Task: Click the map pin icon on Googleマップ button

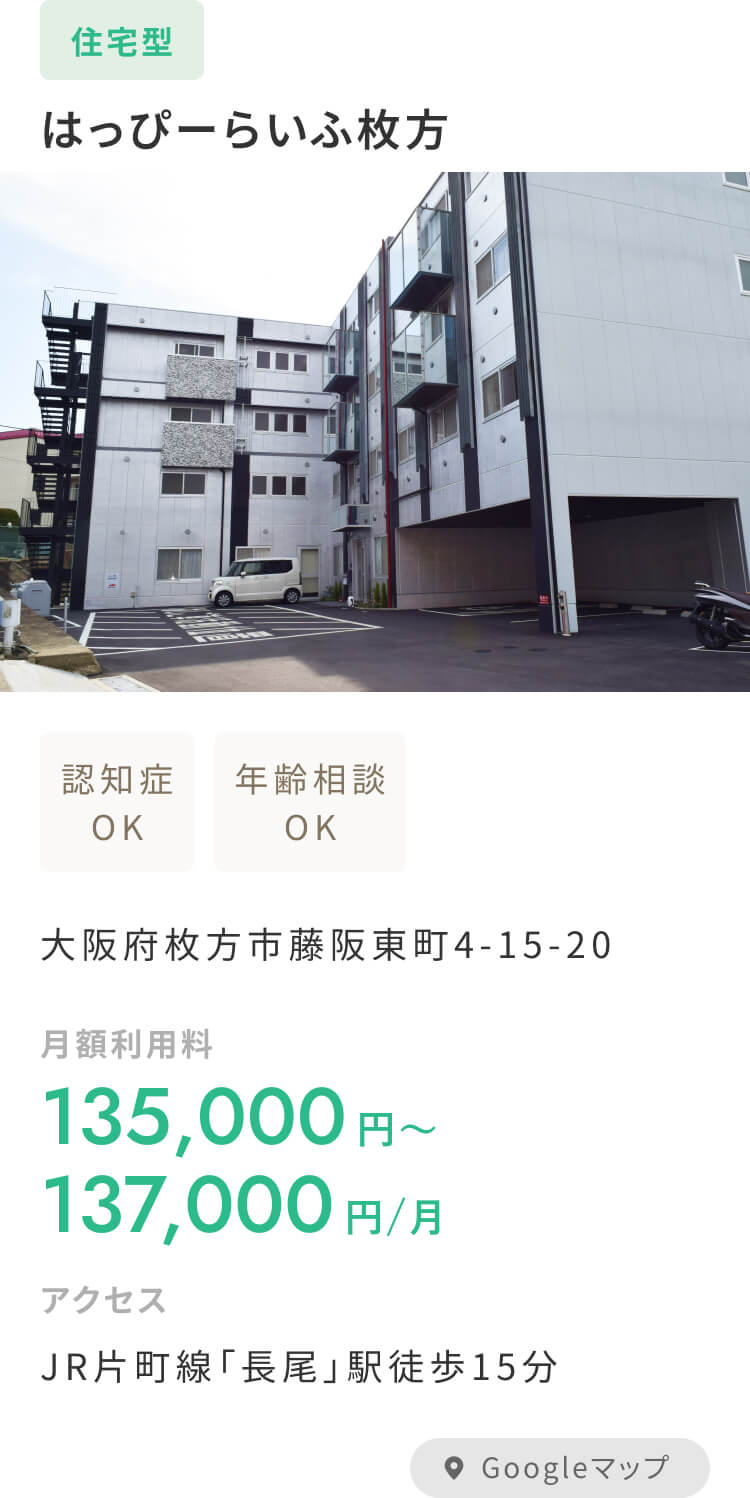Action: 455,1468
